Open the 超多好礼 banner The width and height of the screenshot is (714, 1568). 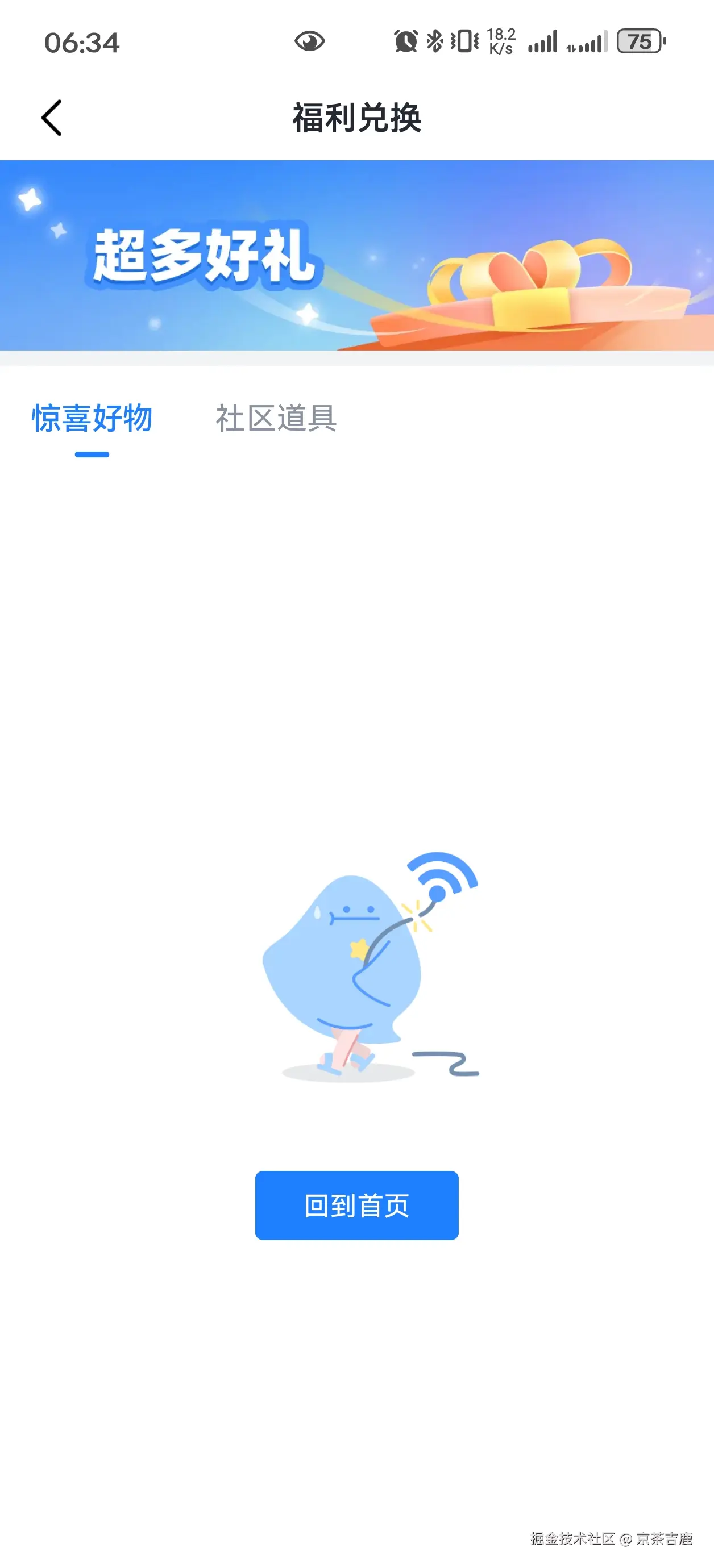(x=356, y=255)
